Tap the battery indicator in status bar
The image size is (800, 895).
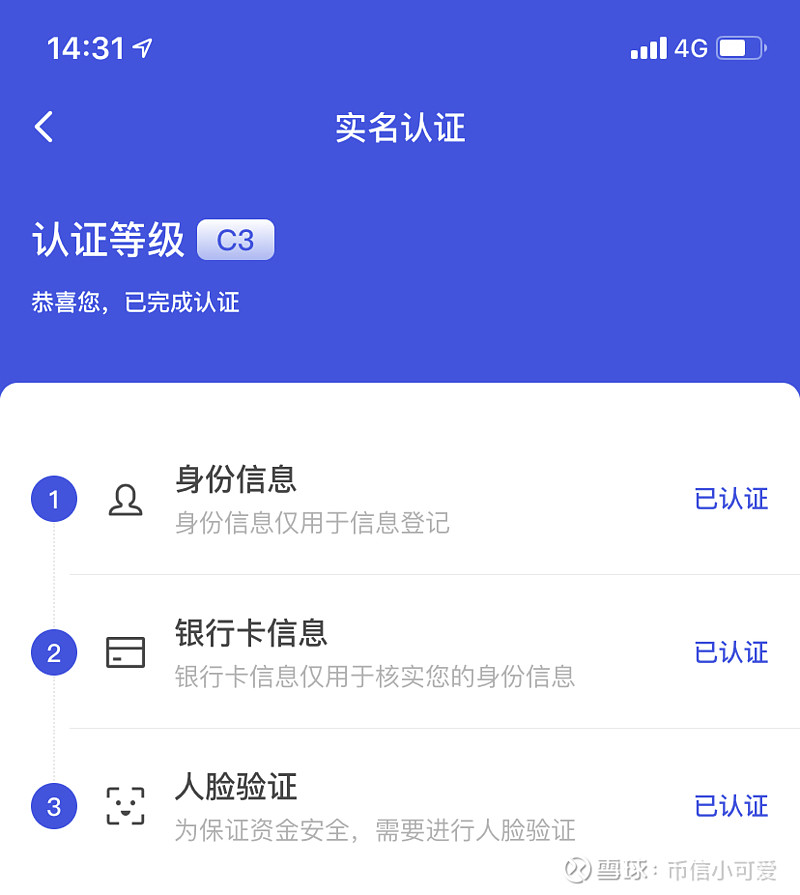[740, 47]
